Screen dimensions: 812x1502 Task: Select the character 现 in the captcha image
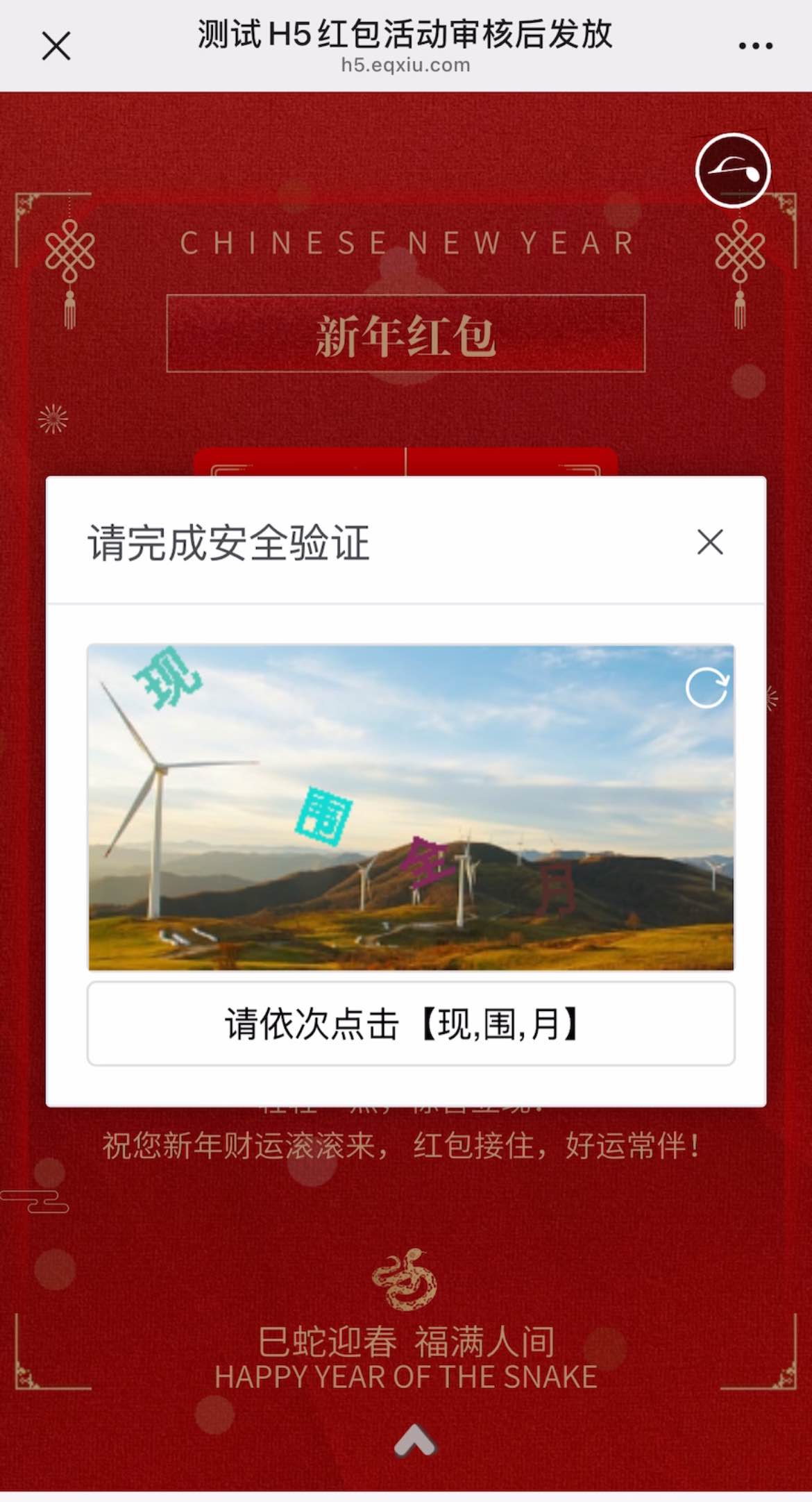click(168, 678)
